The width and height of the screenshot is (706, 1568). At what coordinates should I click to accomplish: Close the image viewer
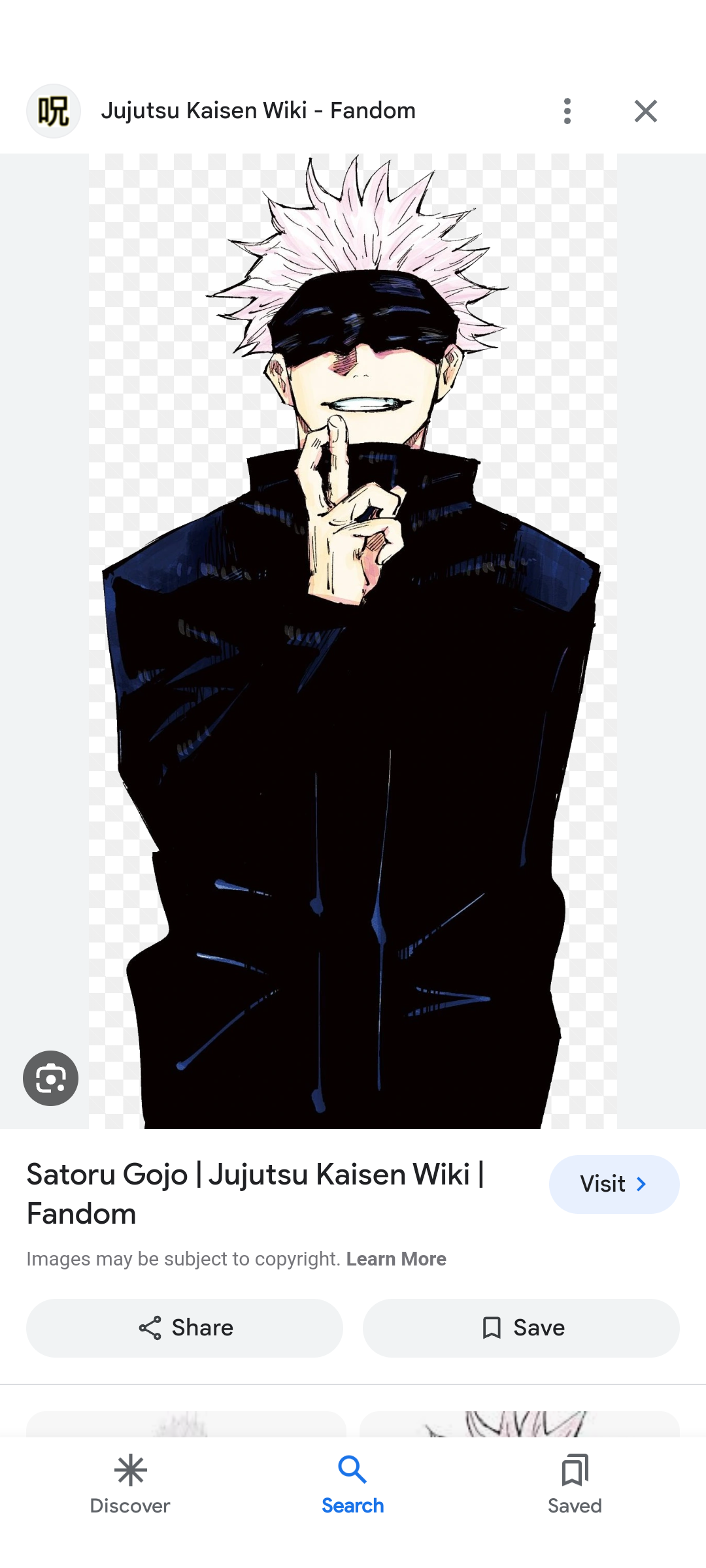(645, 111)
